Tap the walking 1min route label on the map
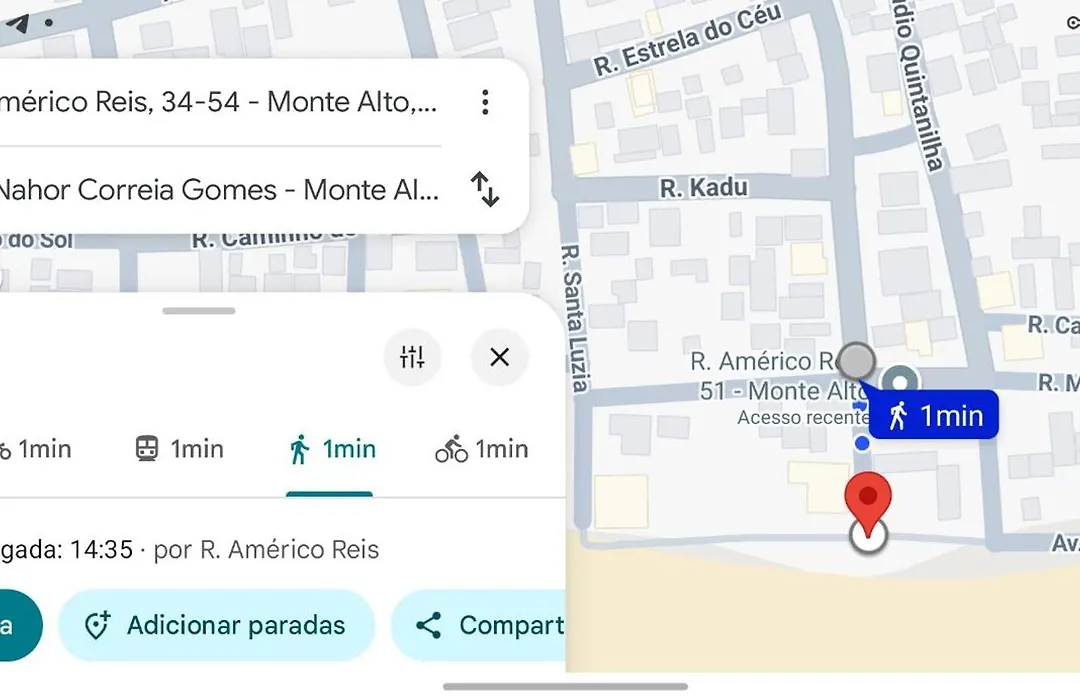The height and width of the screenshot is (700, 1080). pos(934,415)
